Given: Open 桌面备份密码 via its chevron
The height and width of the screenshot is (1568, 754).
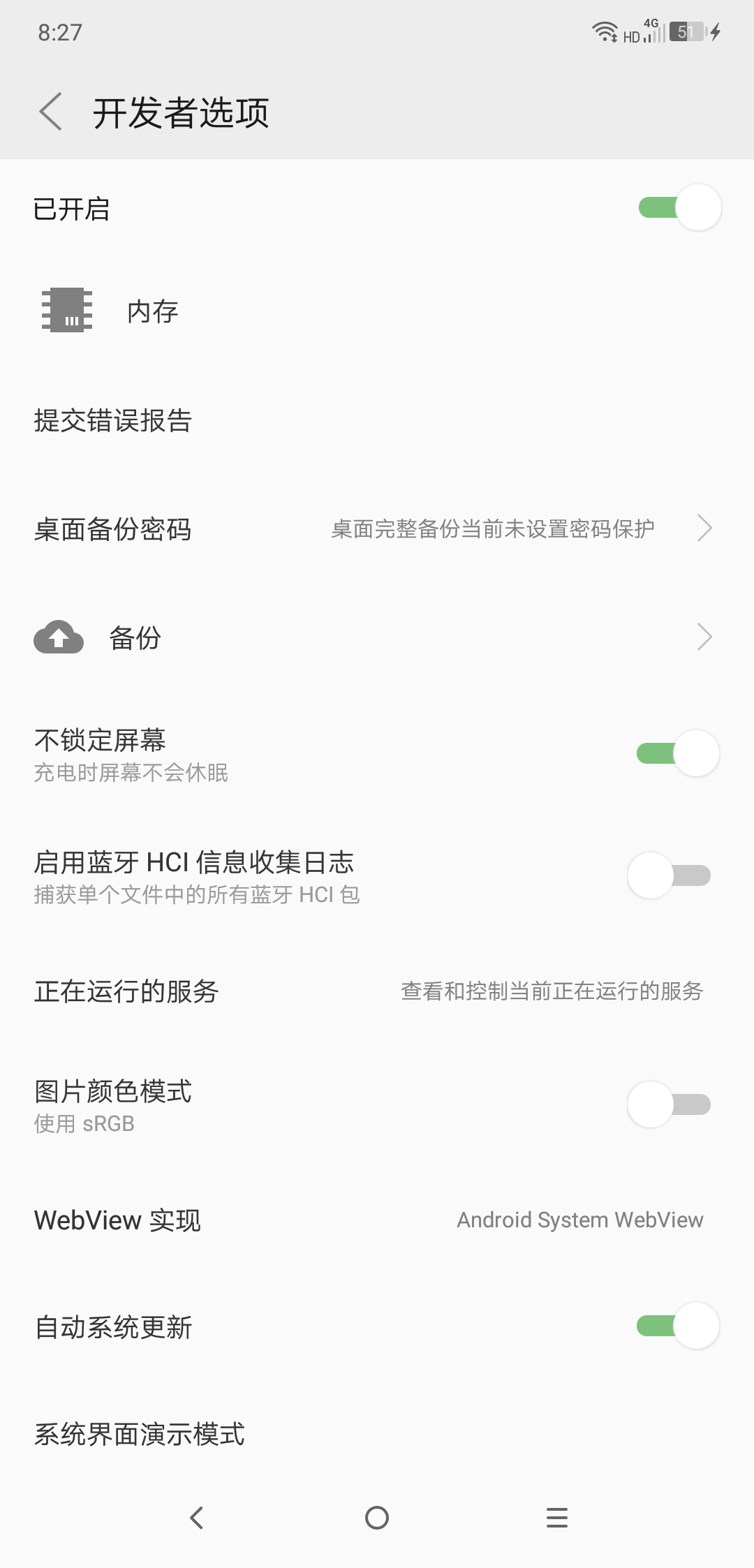Looking at the screenshot, I should click(x=705, y=528).
